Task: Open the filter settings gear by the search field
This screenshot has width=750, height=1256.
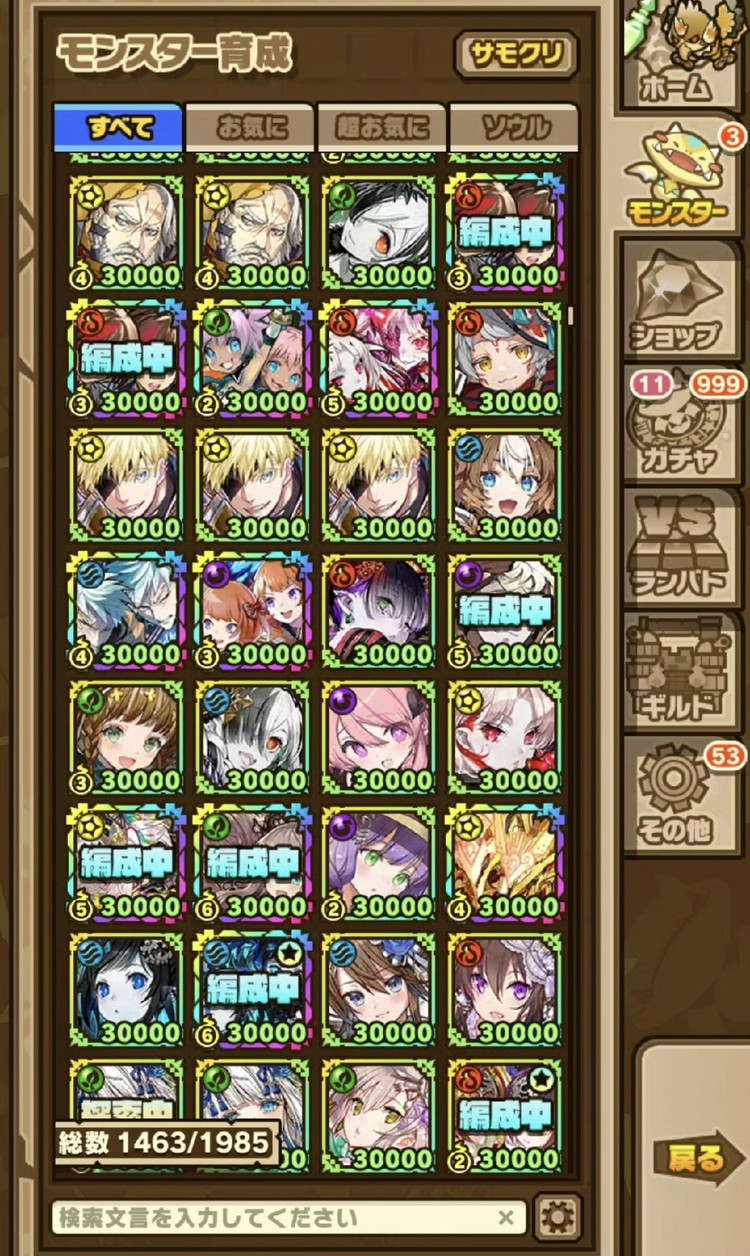Action: click(558, 1218)
